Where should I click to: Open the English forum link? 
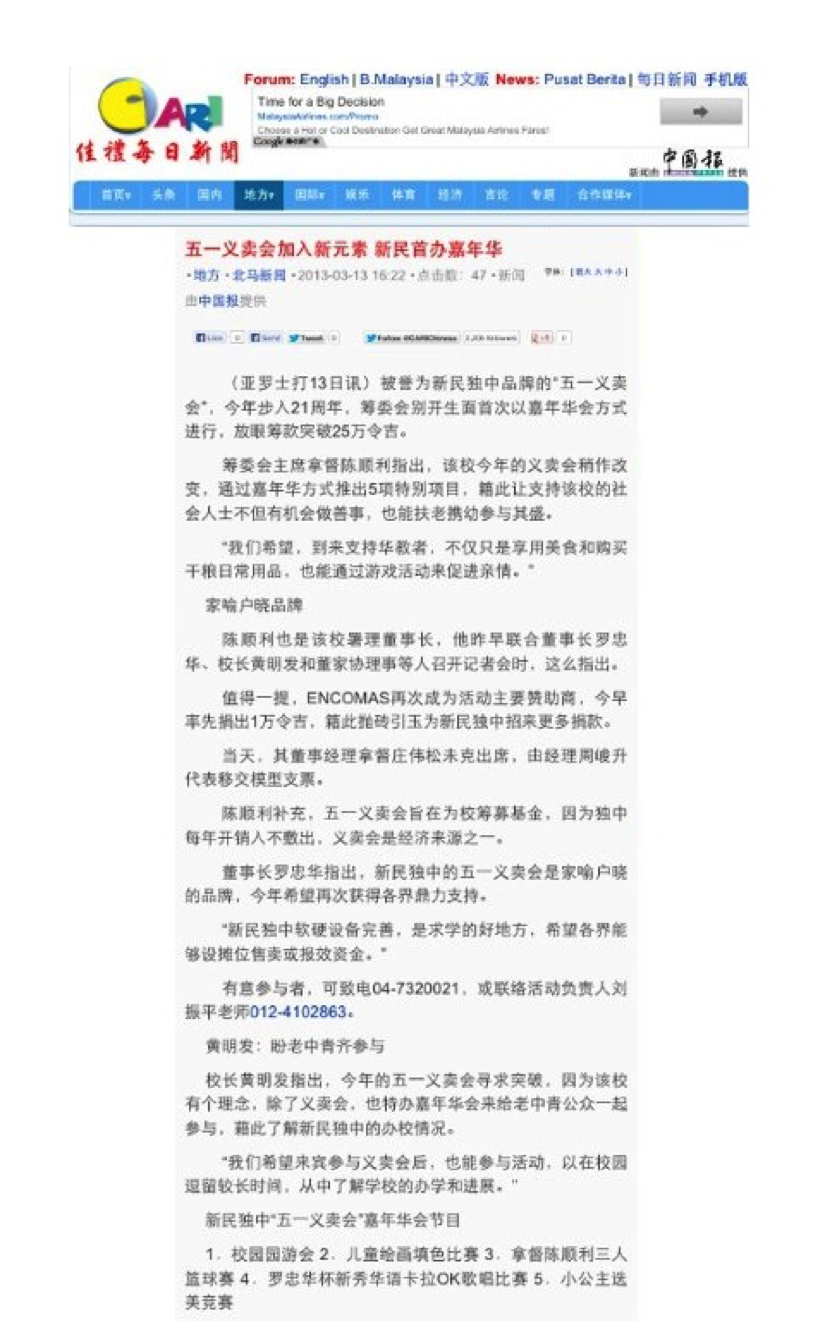324,79
